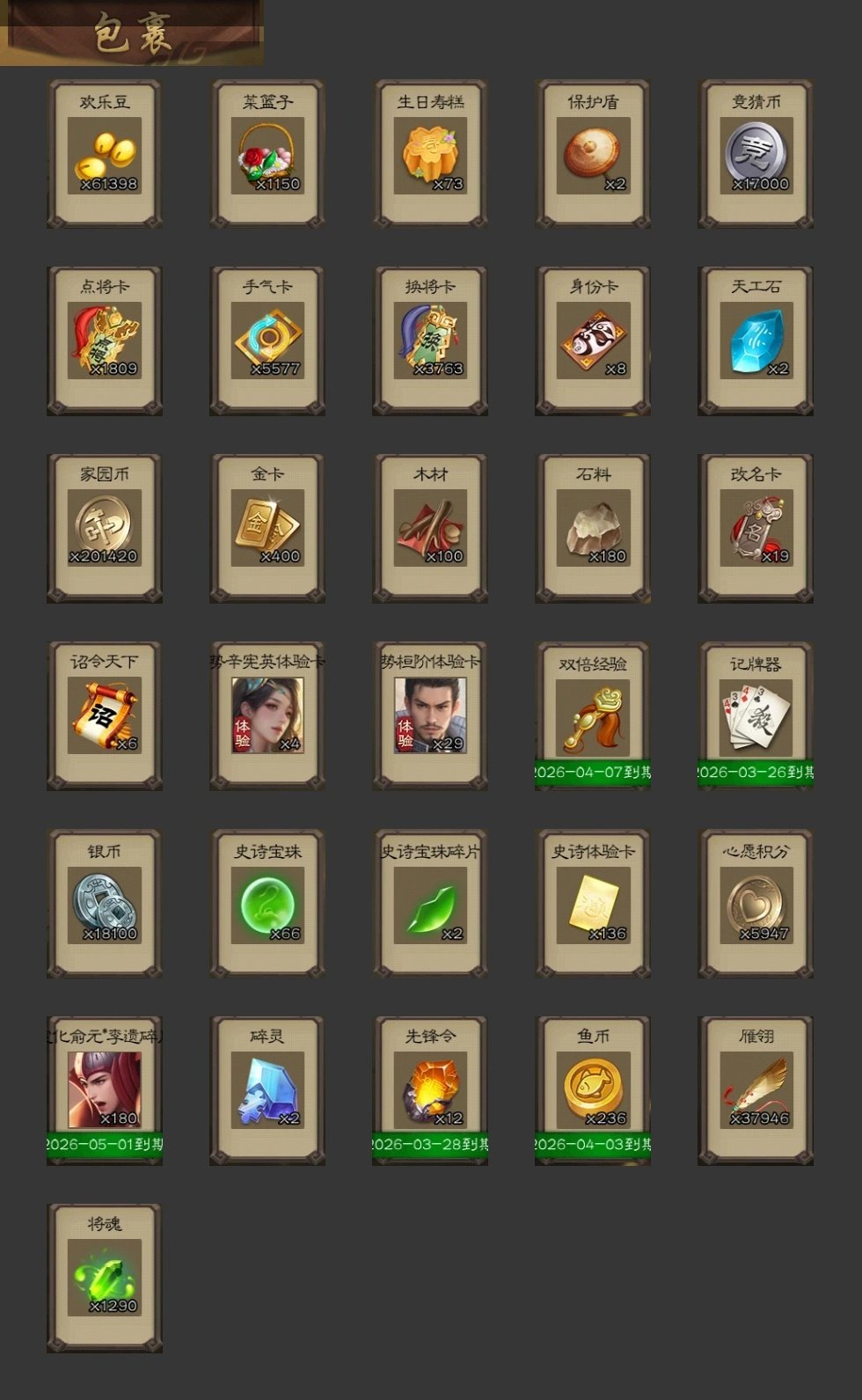Tap the 双倍经验 item card
This screenshot has height=1400, width=862.
pos(593,715)
